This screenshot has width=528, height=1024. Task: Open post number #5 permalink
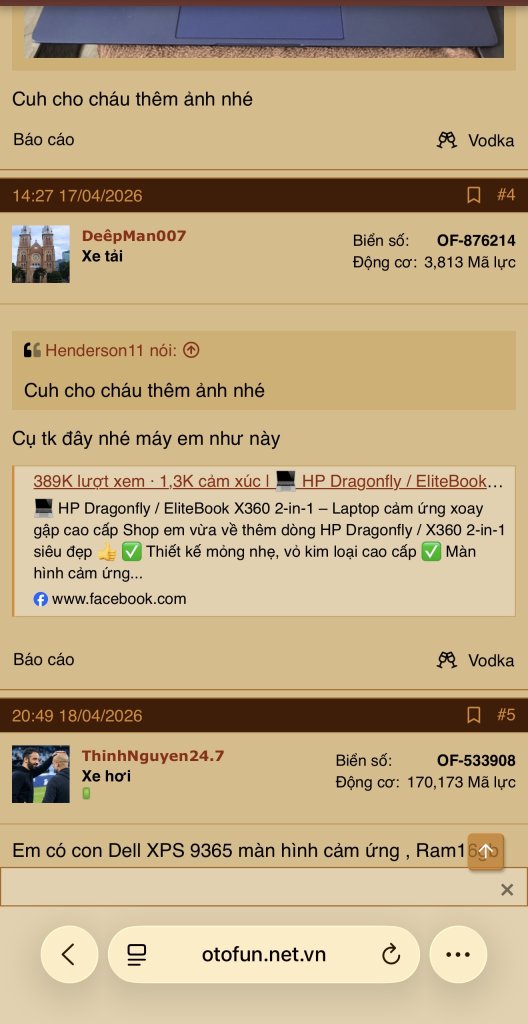[506, 714]
